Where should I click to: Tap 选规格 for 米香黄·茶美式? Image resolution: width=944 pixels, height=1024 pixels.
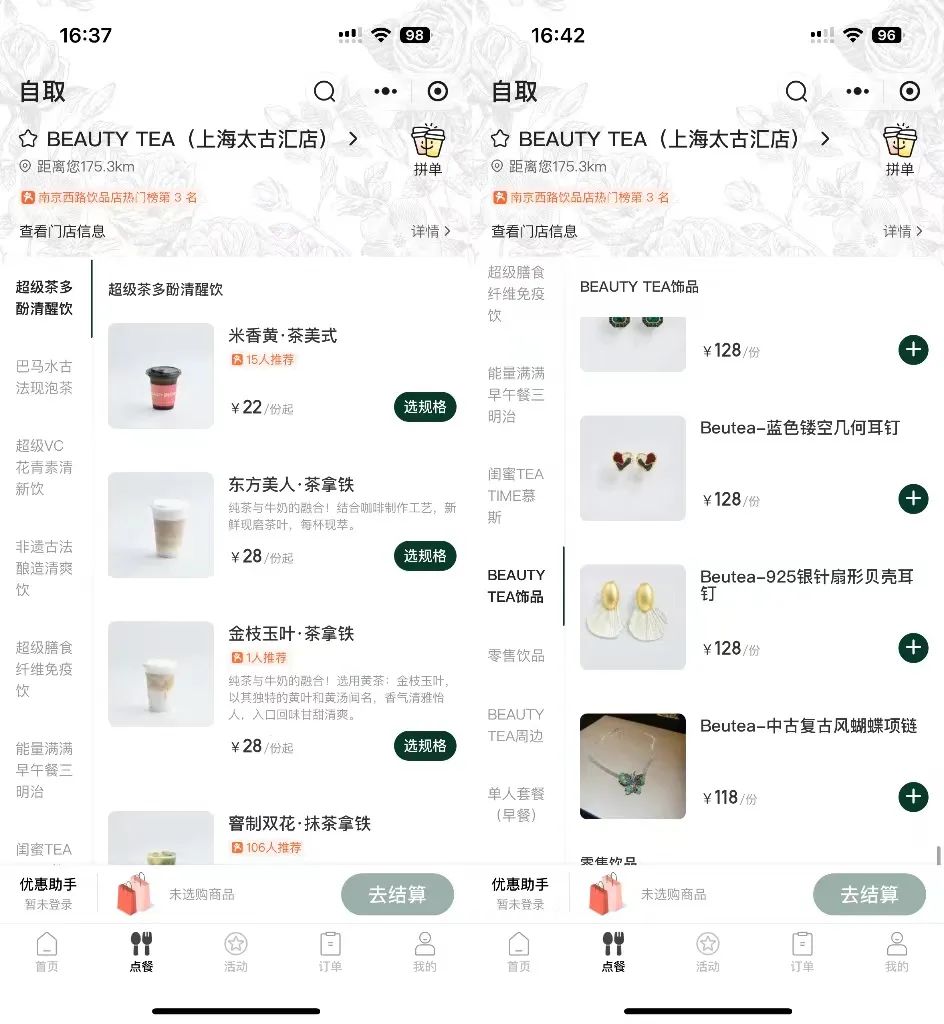click(425, 407)
